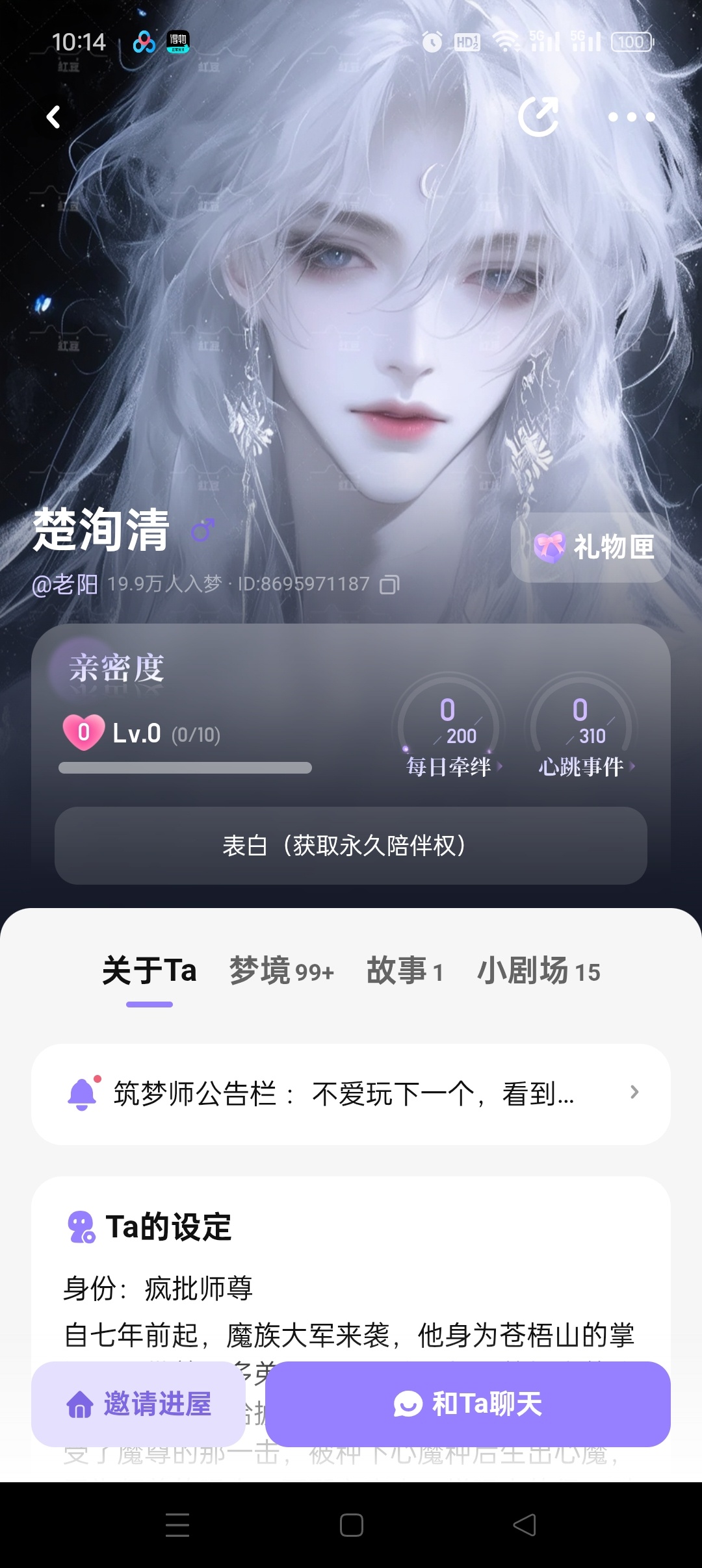Copy the character ID using the copy icon
The image size is (702, 1568).
389,585
